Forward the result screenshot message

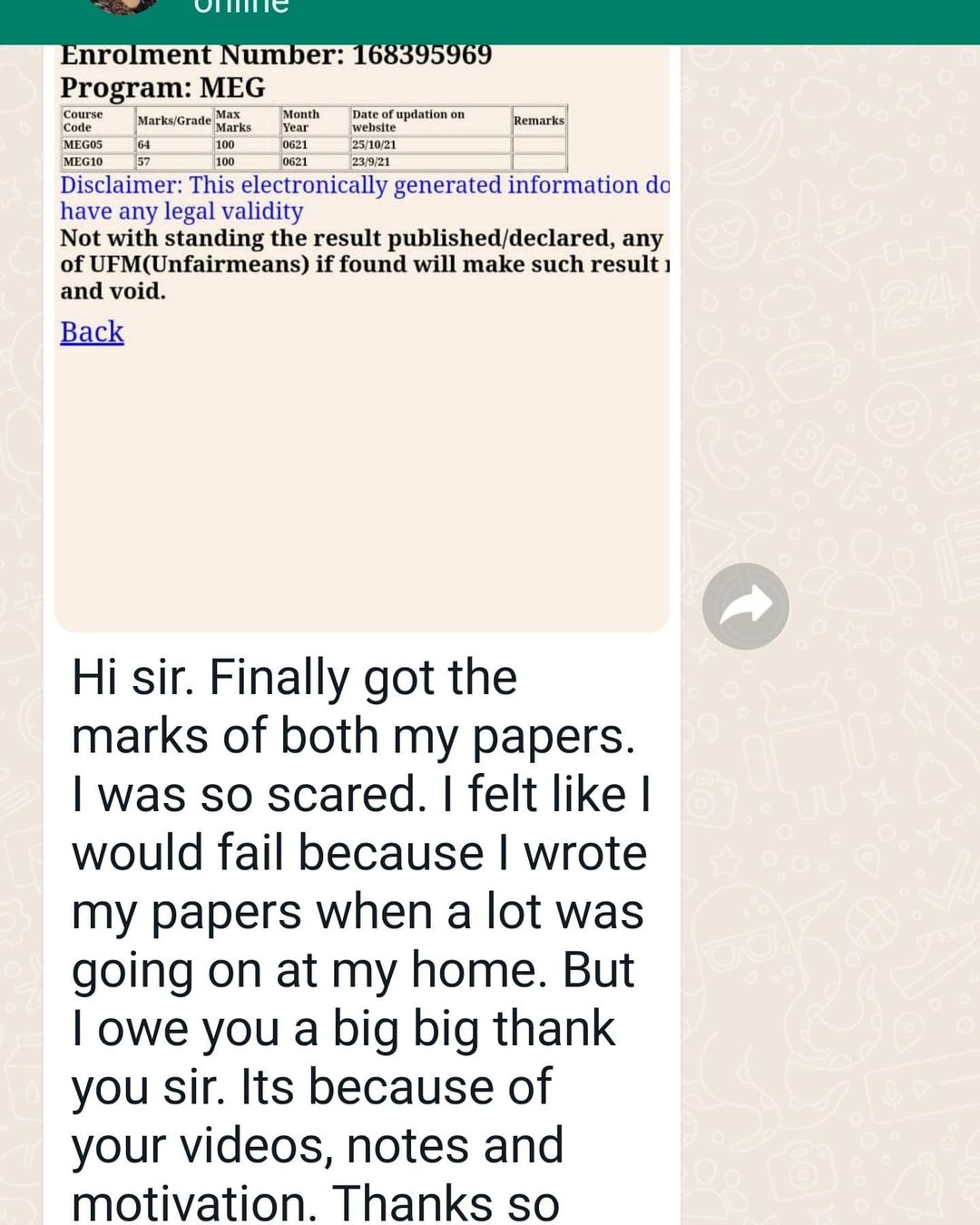745,606
